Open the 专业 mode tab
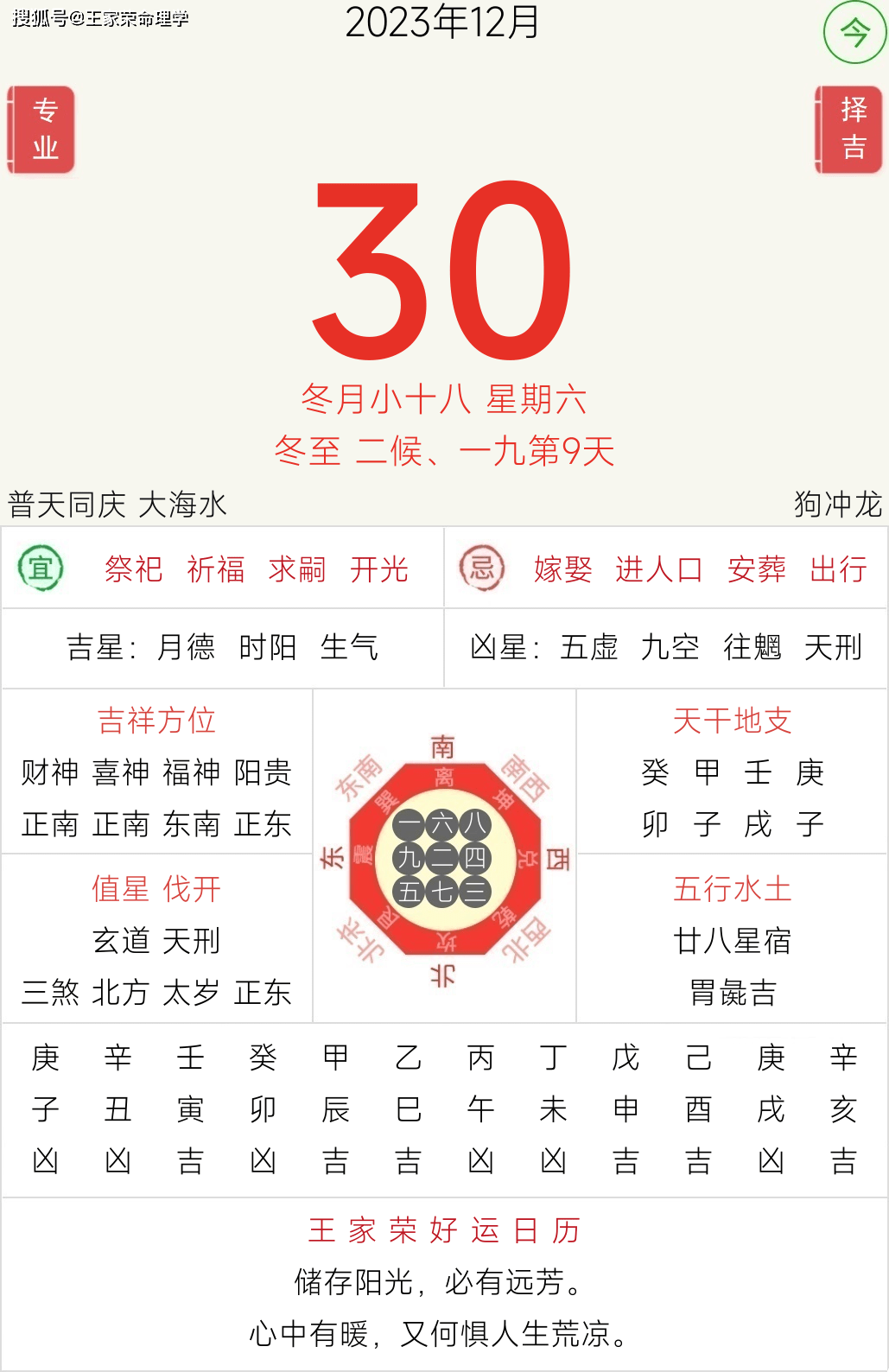This screenshot has width=889, height=1372. pyautogui.click(x=42, y=130)
